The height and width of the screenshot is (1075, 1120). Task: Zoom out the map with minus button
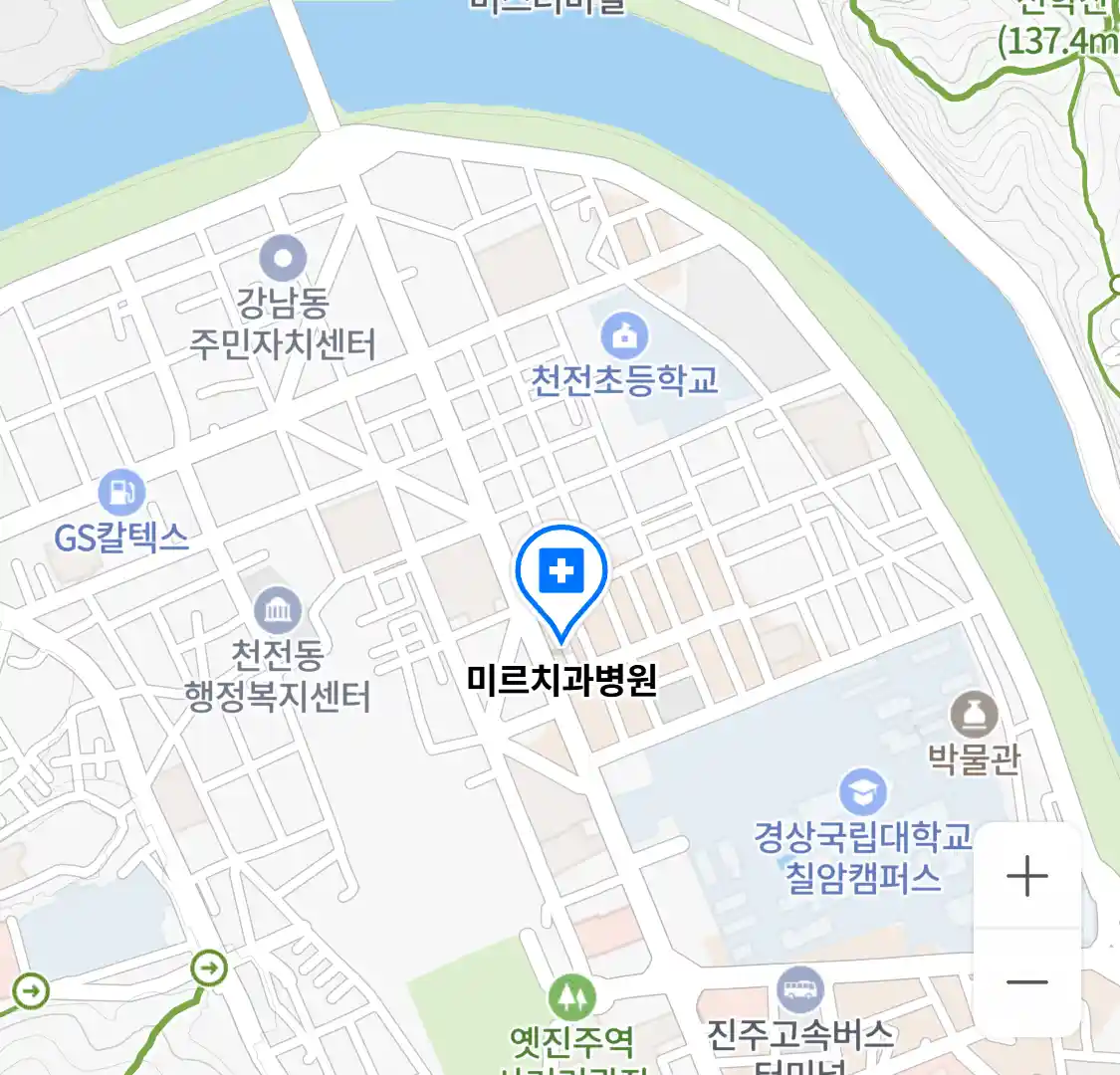pos(1026,982)
